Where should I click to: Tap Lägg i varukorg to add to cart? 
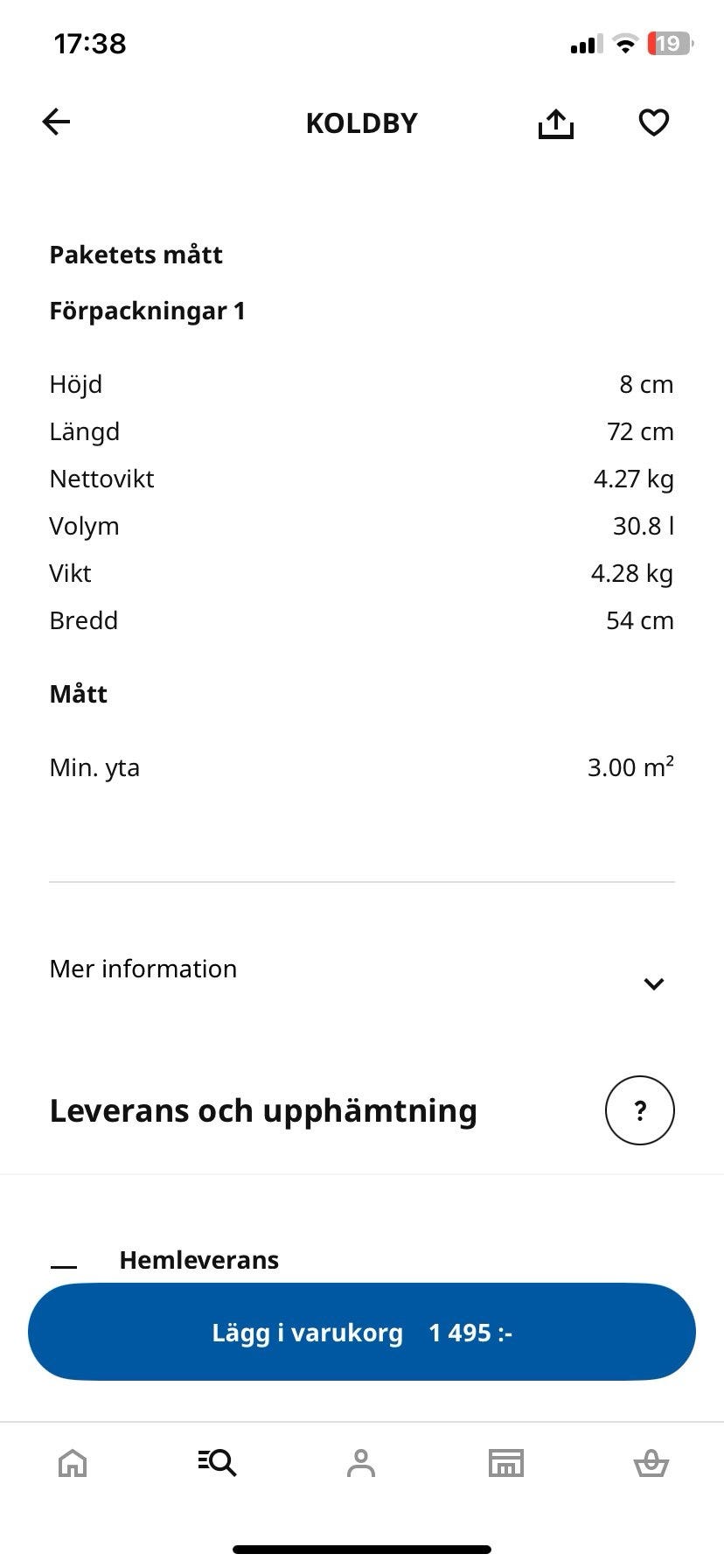click(362, 1332)
